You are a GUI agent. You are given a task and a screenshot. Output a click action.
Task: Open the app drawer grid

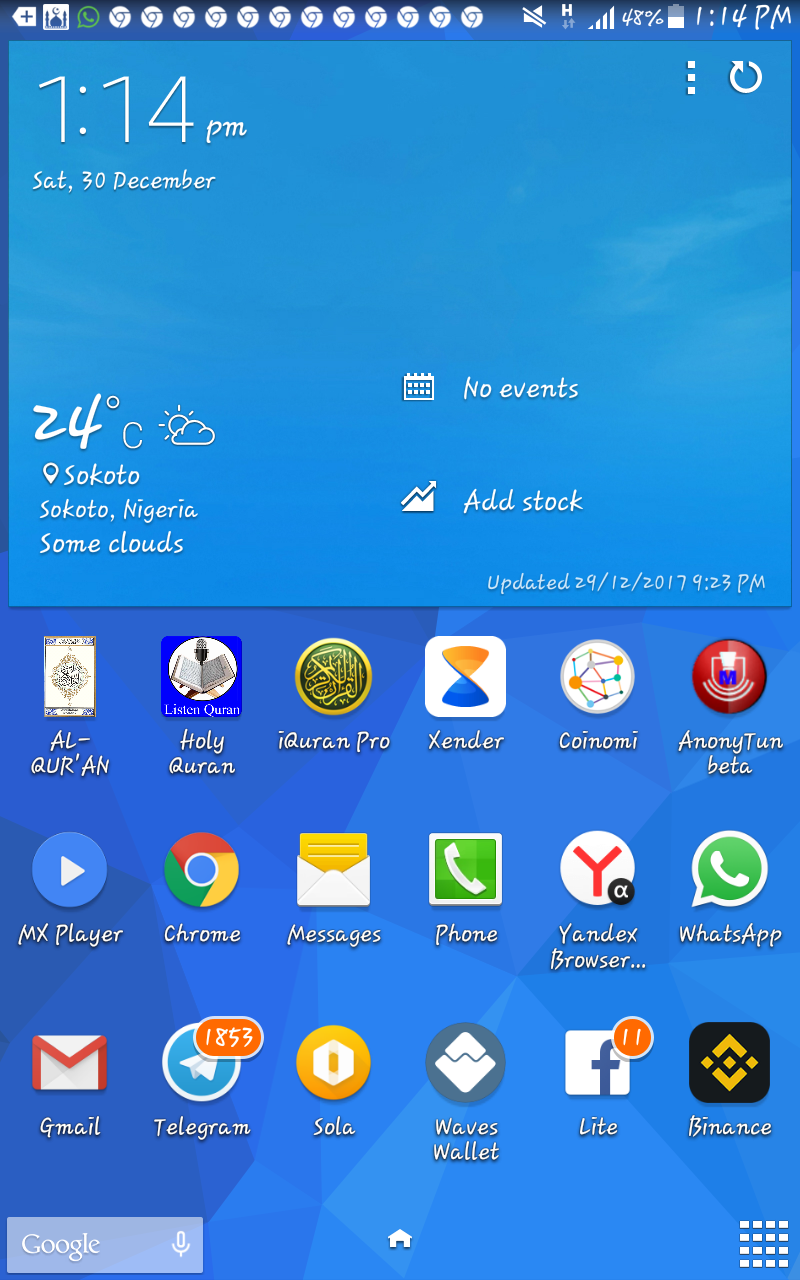tap(764, 1244)
